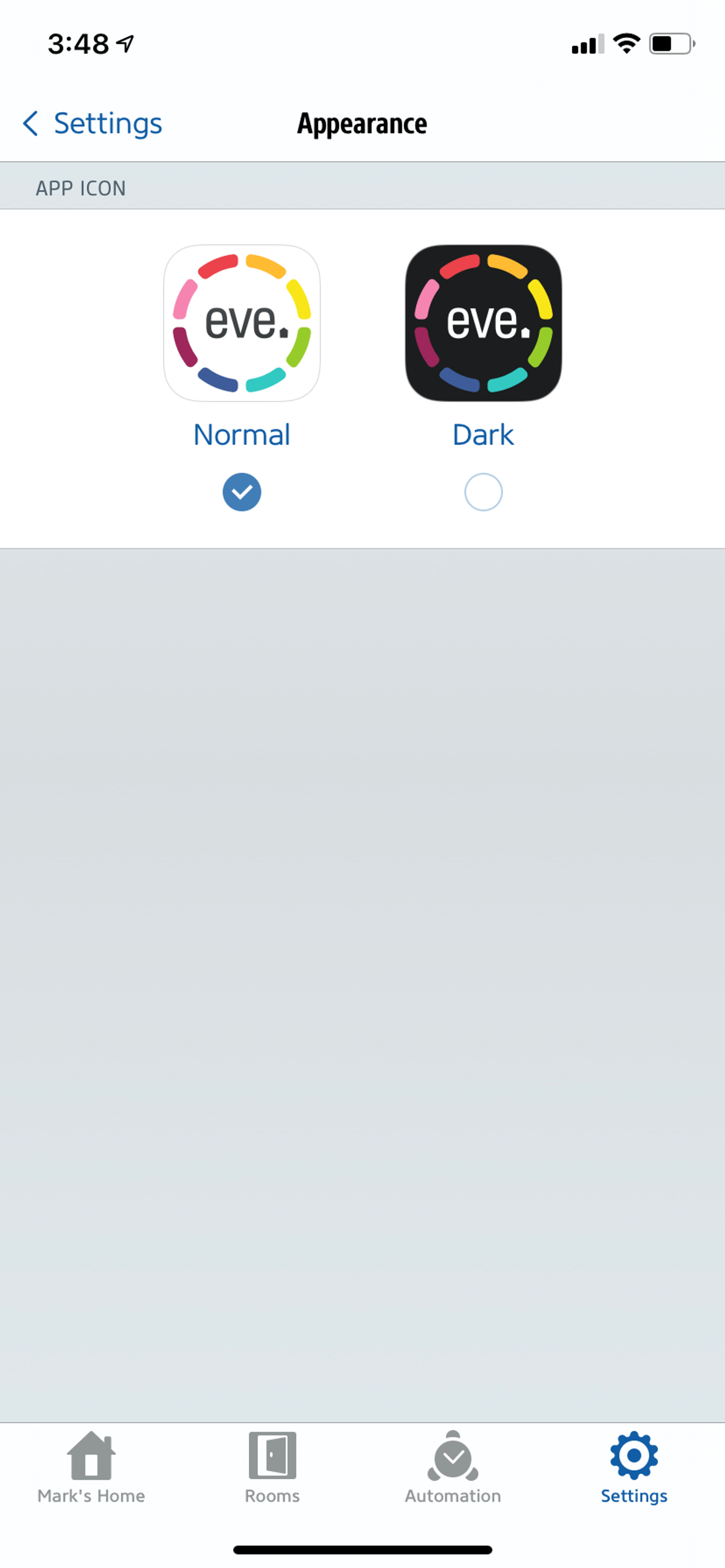Enable the Dark icon selection circle
The width and height of the screenshot is (725, 1568).
pos(483,492)
